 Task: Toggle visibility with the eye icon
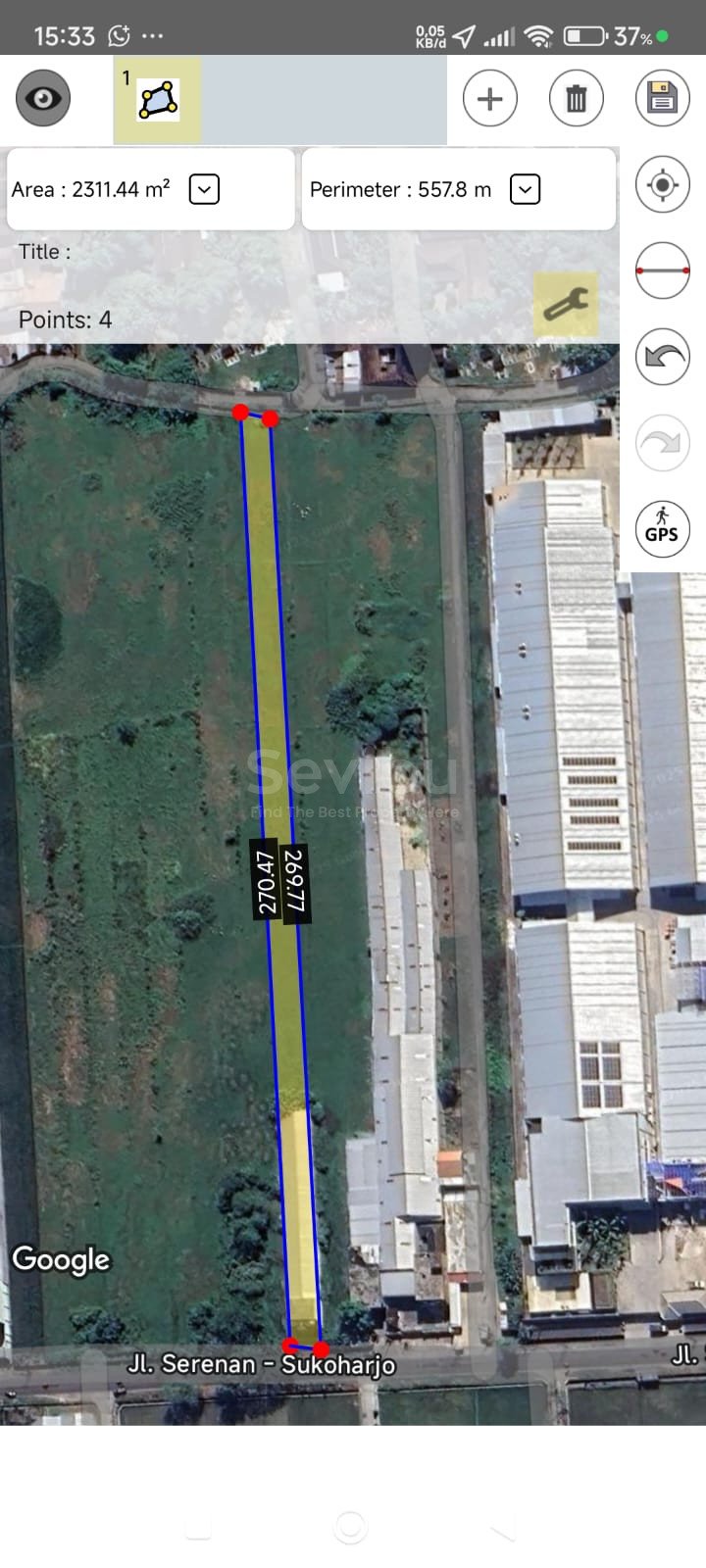tap(43, 98)
